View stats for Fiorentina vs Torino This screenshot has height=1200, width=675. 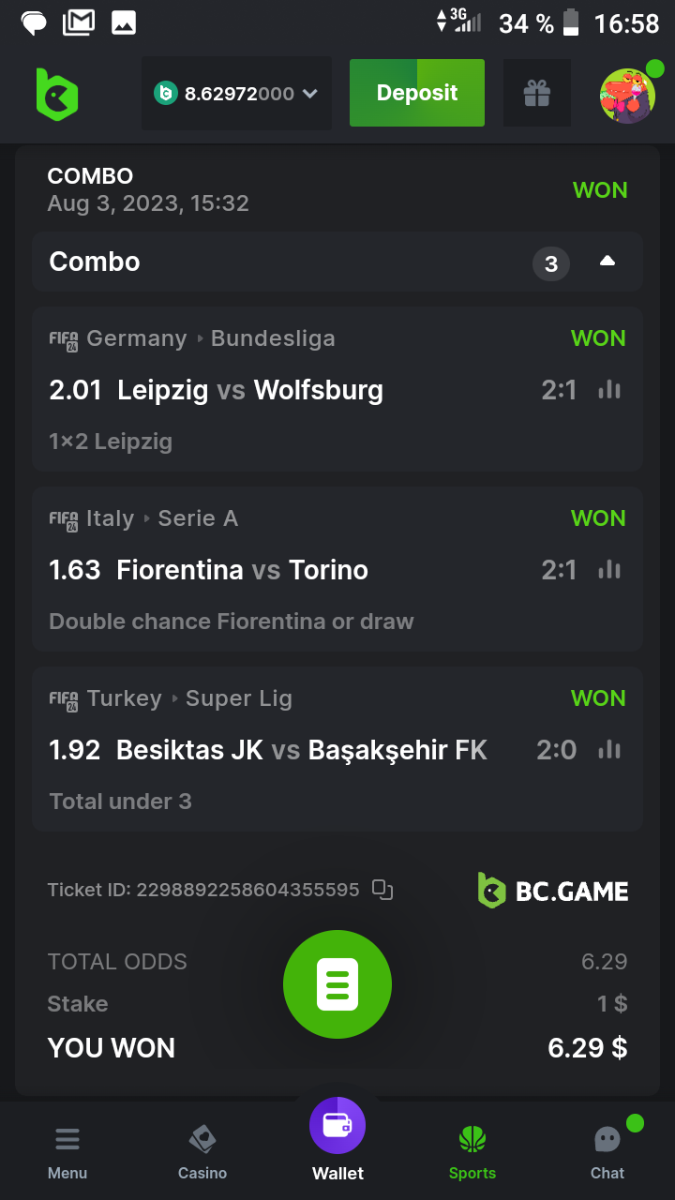[609, 570]
